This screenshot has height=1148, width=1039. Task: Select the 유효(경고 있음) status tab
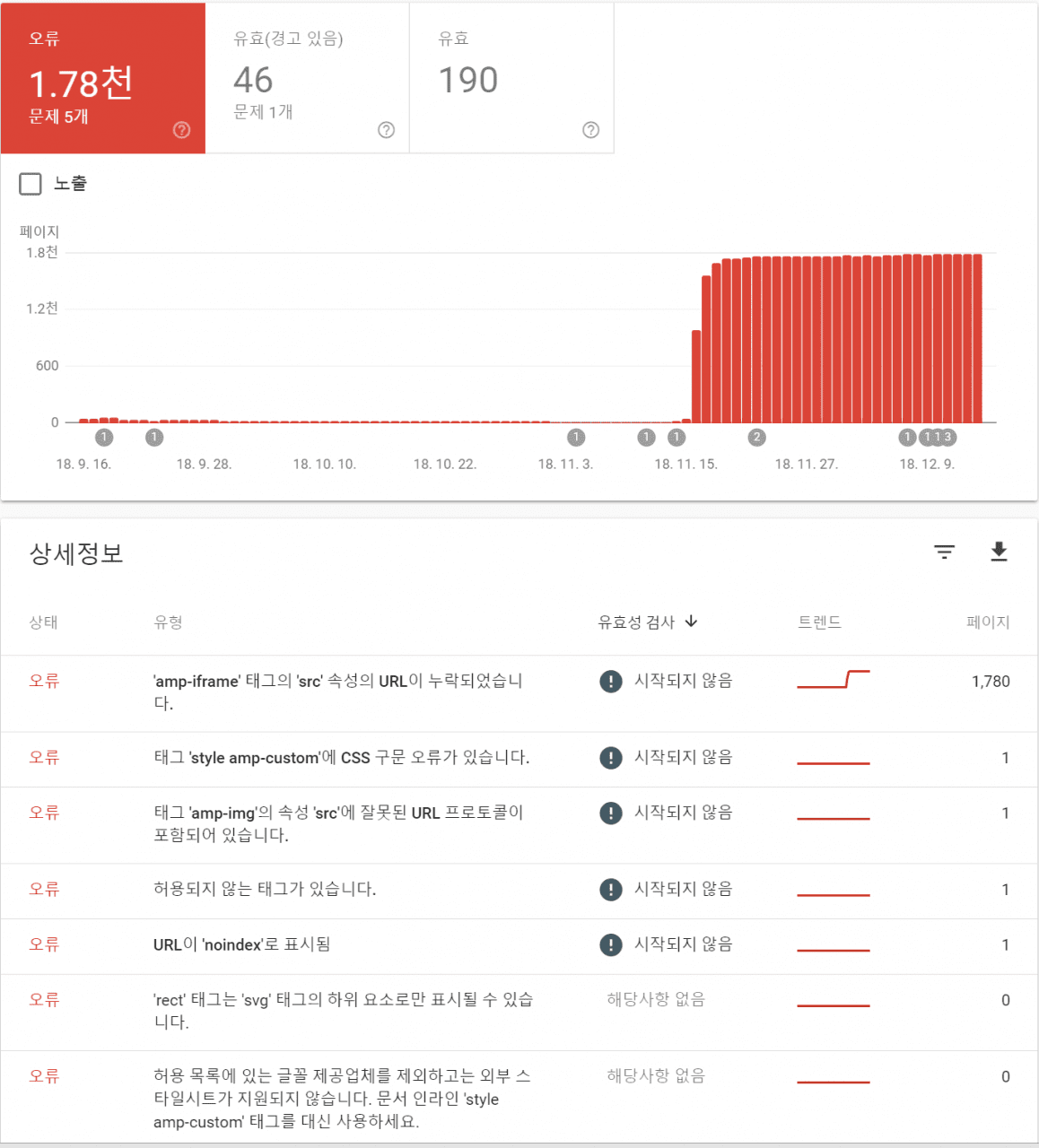(307, 78)
